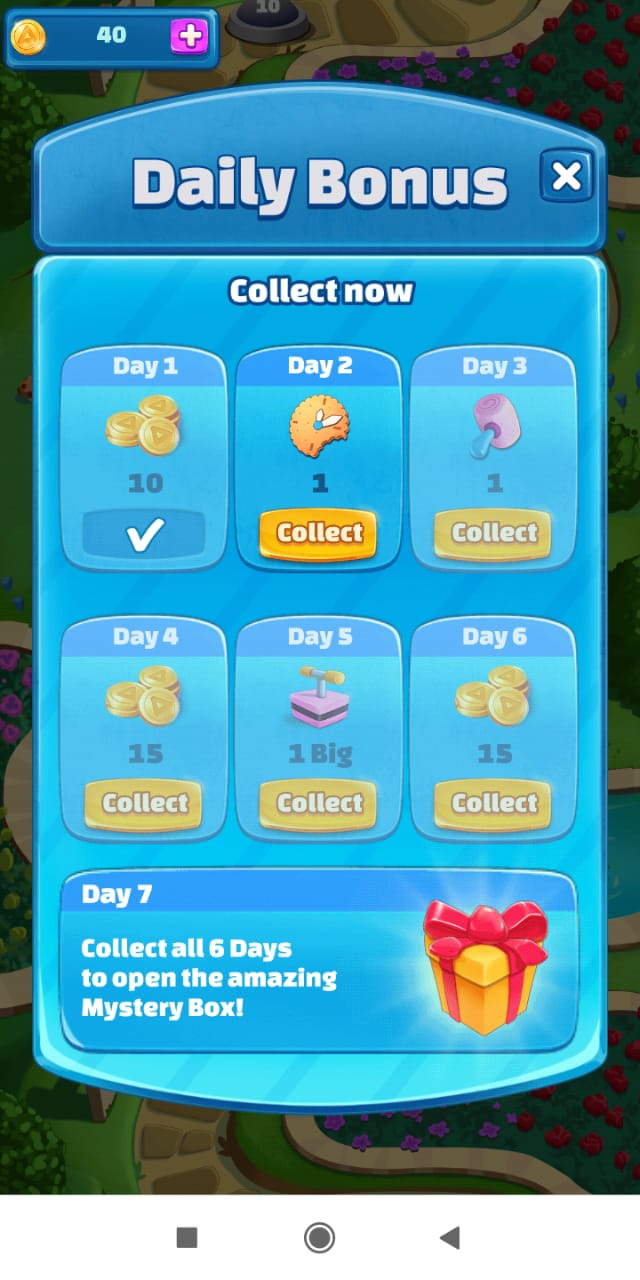Viewport: 640px width, 1280px height.
Task: Collect the Day 2 cookie reward
Action: tap(319, 533)
